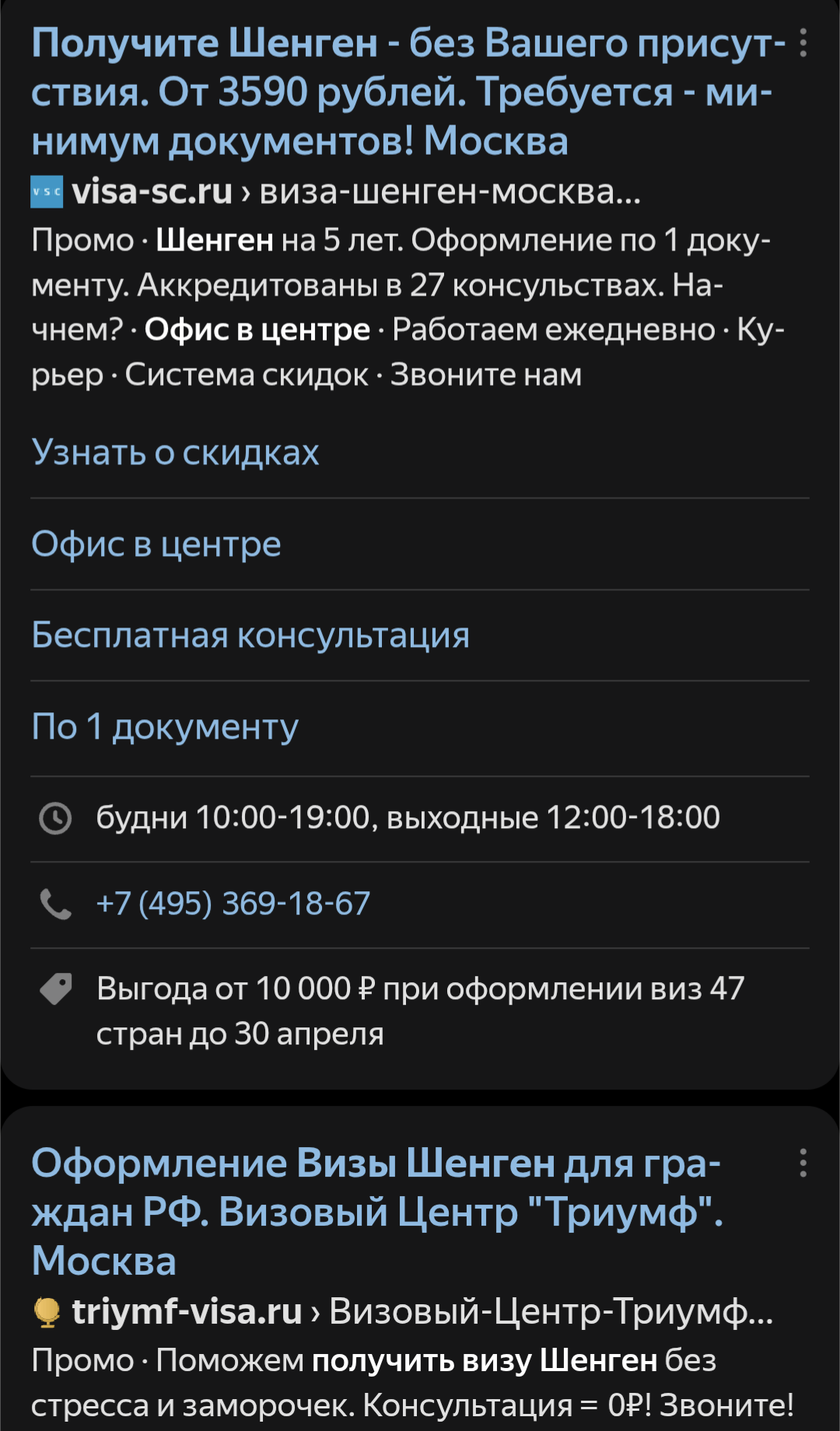Visit the triymf-visa.ru site address

187,1312
